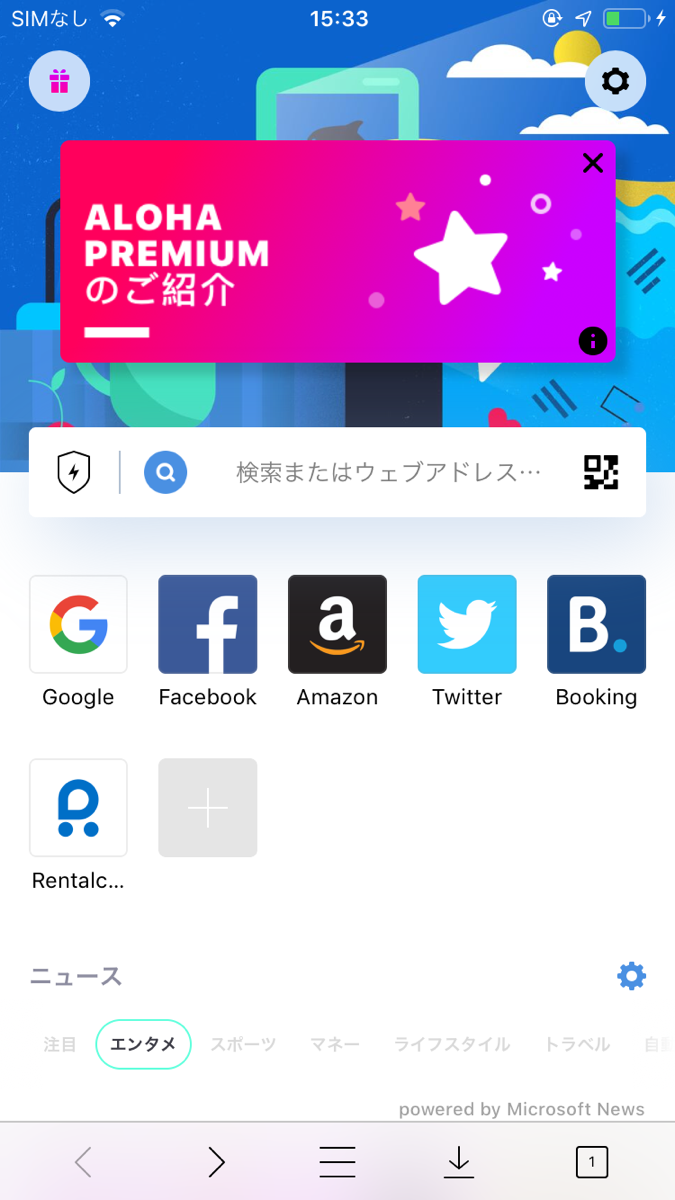Screen dimensions: 675x1200
Task: Open the Google shortcut
Action: coord(78,624)
